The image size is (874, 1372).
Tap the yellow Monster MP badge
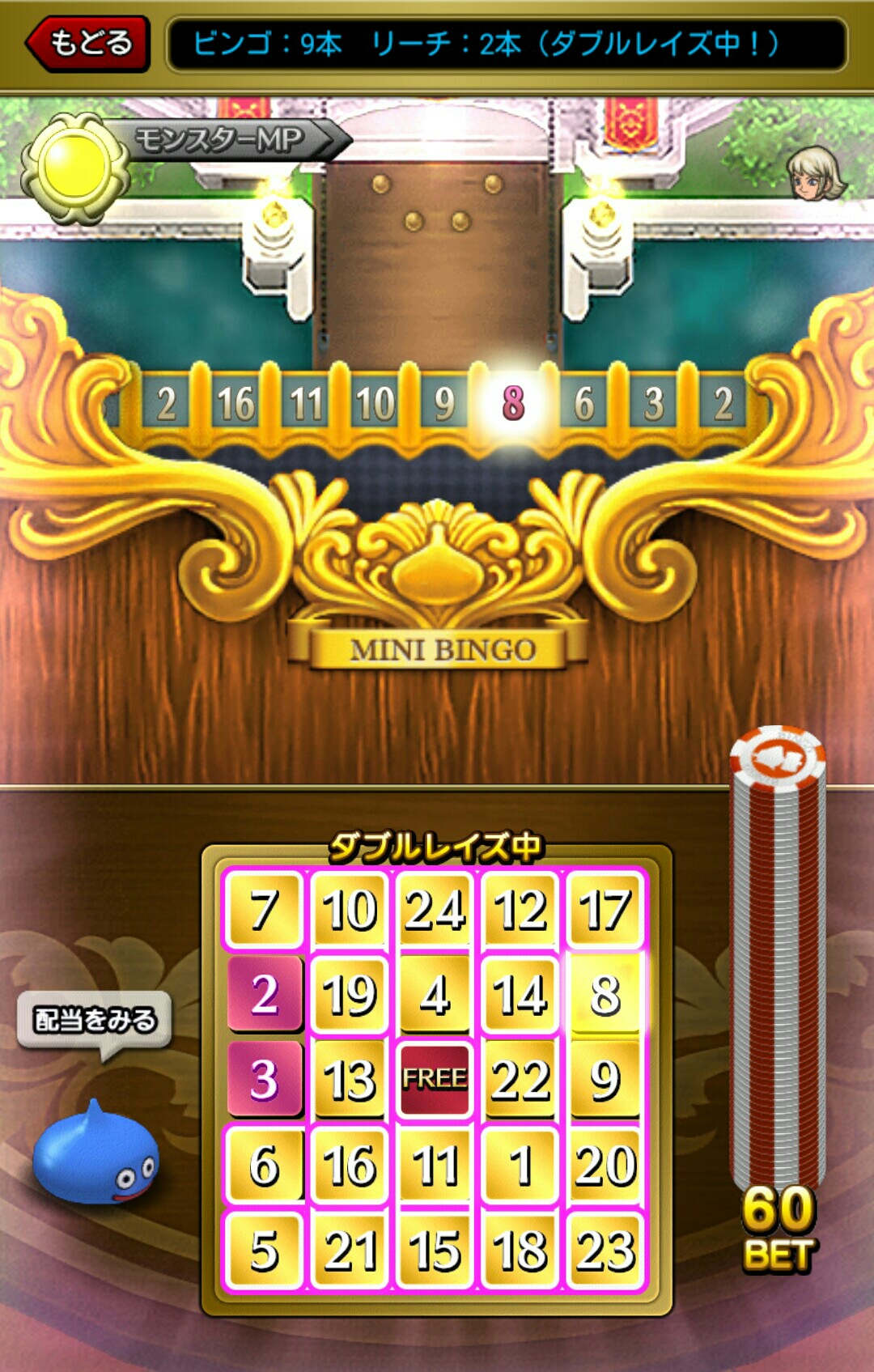(74, 168)
